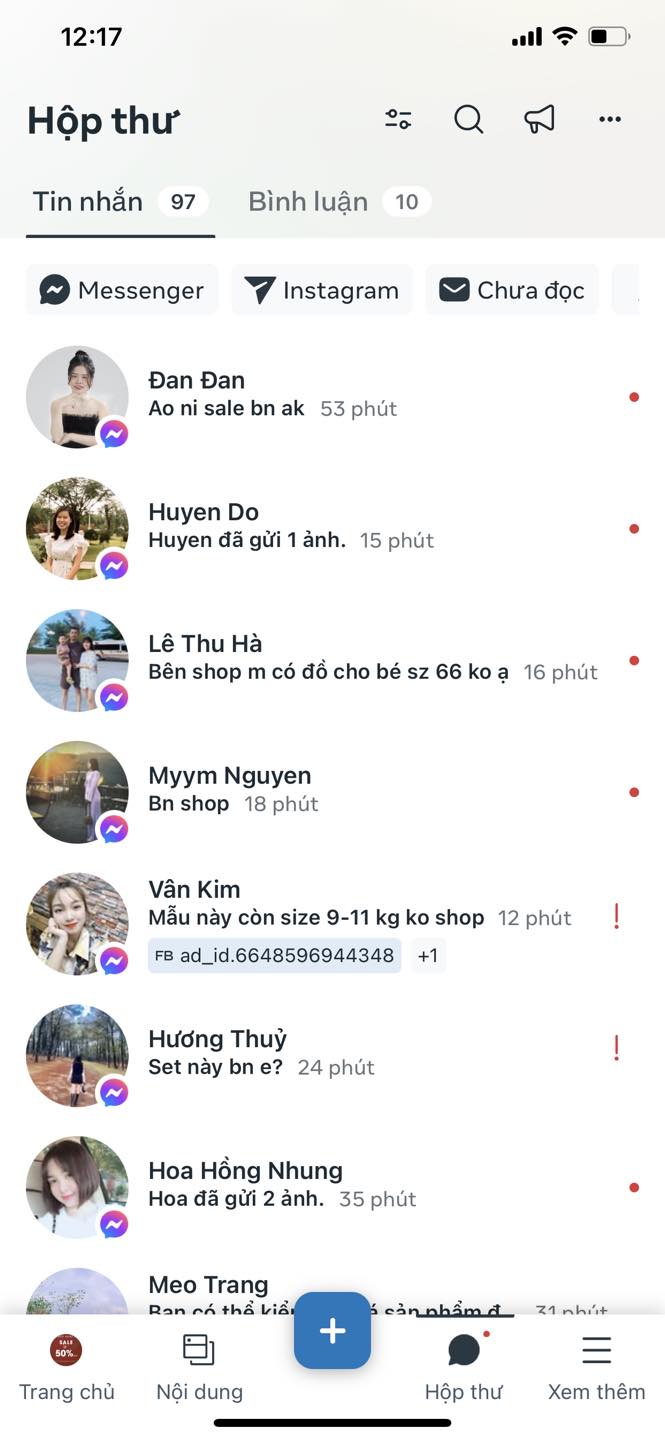
Task: Switch to the Bình luận tab
Action: tap(339, 202)
